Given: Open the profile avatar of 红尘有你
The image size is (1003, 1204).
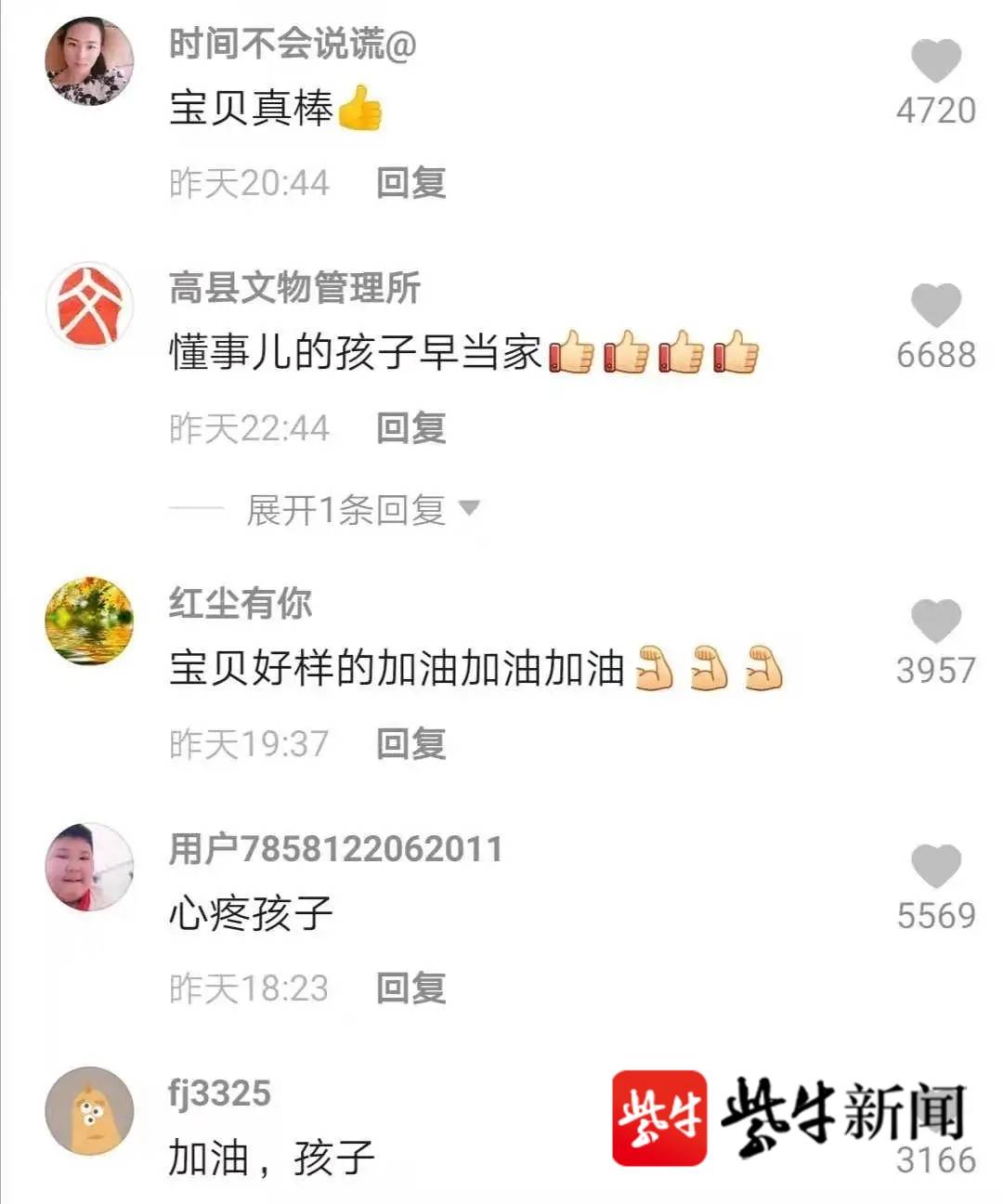Looking at the screenshot, I should [89, 622].
